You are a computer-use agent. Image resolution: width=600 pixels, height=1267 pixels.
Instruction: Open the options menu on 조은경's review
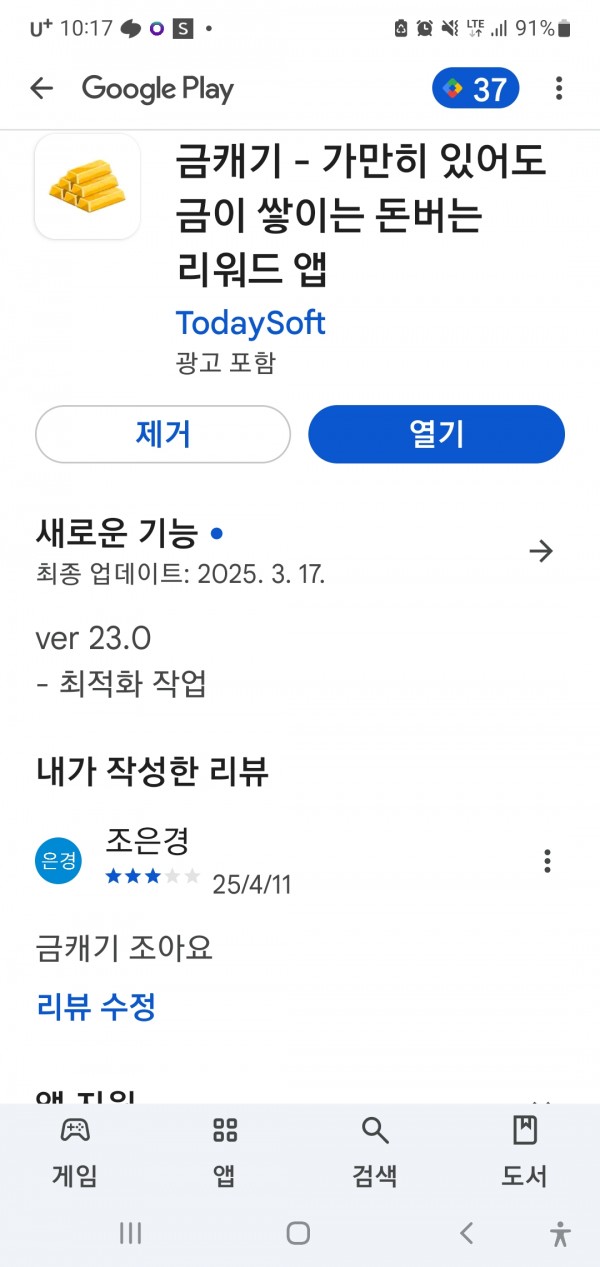[547, 861]
